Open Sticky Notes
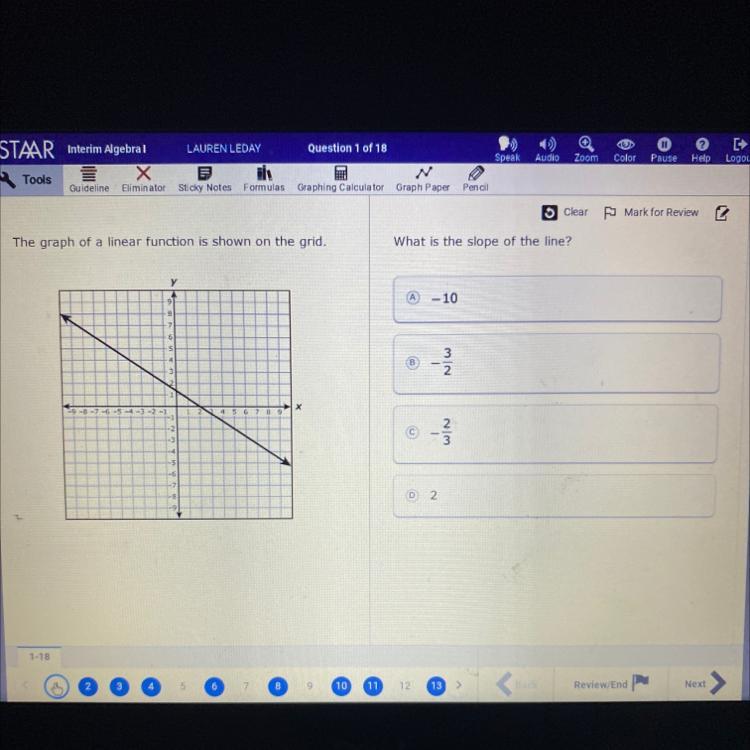This screenshot has height=750, width=750. 204,177
